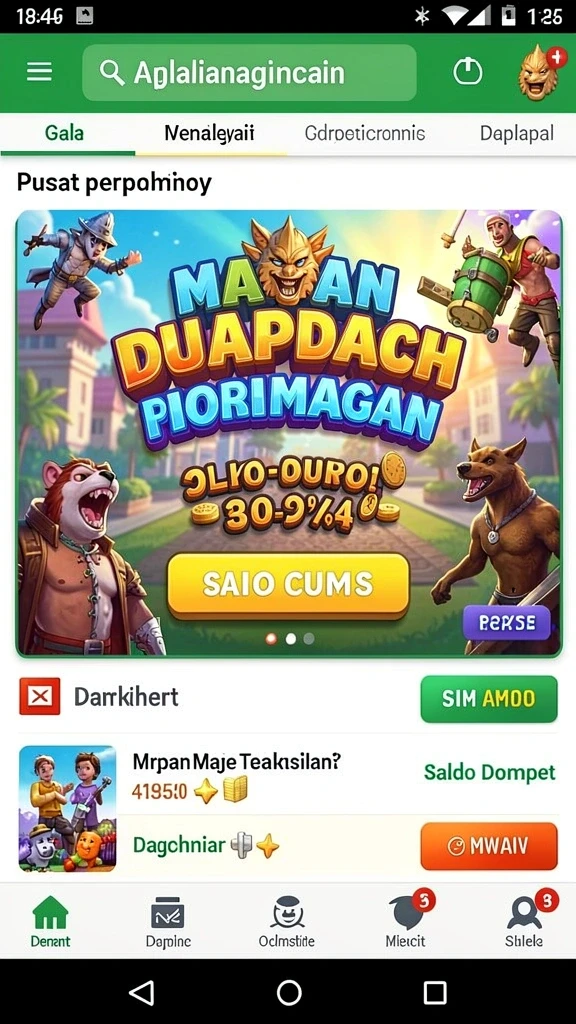
Task: Open the Daplapal tab
Action: [x=517, y=134]
